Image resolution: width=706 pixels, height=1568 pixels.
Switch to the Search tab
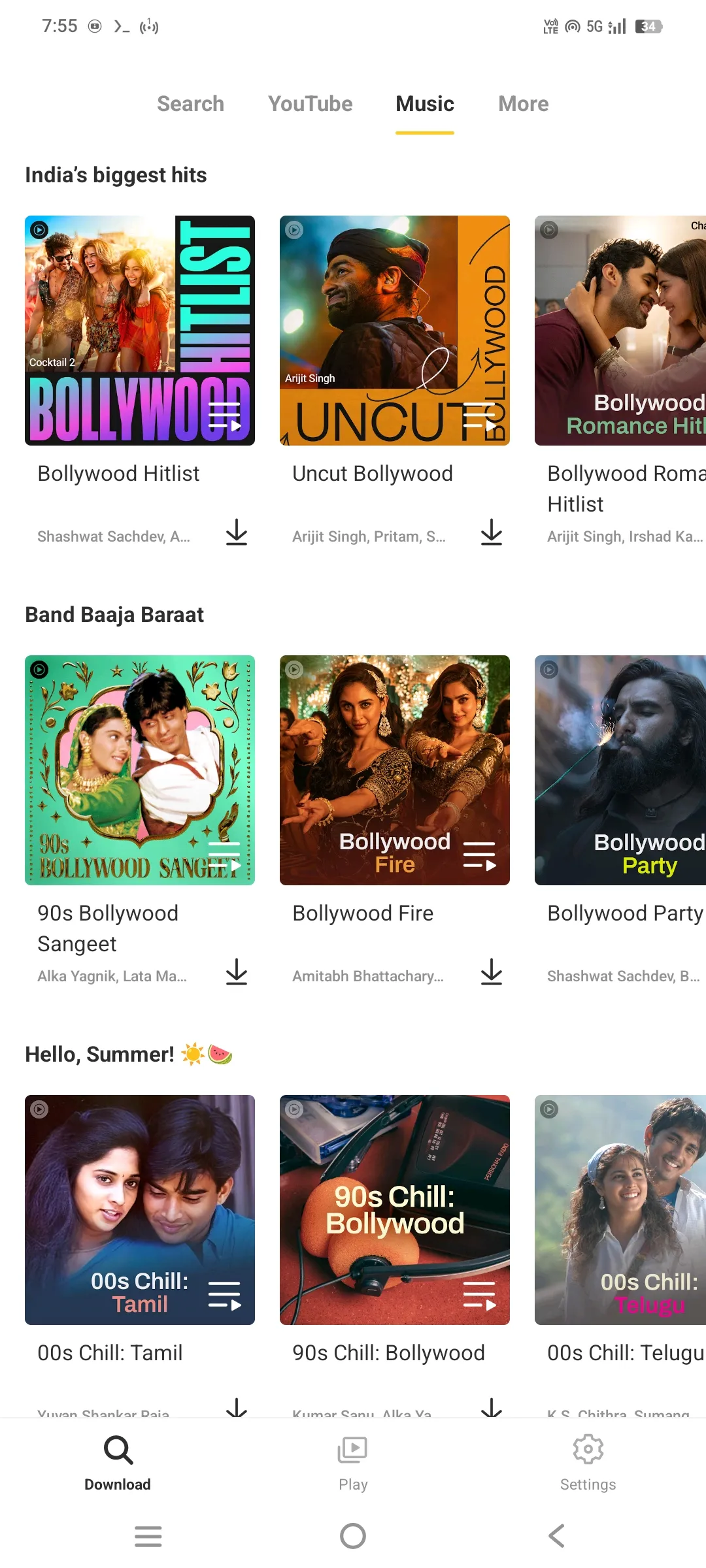click(x=190, y=103)
